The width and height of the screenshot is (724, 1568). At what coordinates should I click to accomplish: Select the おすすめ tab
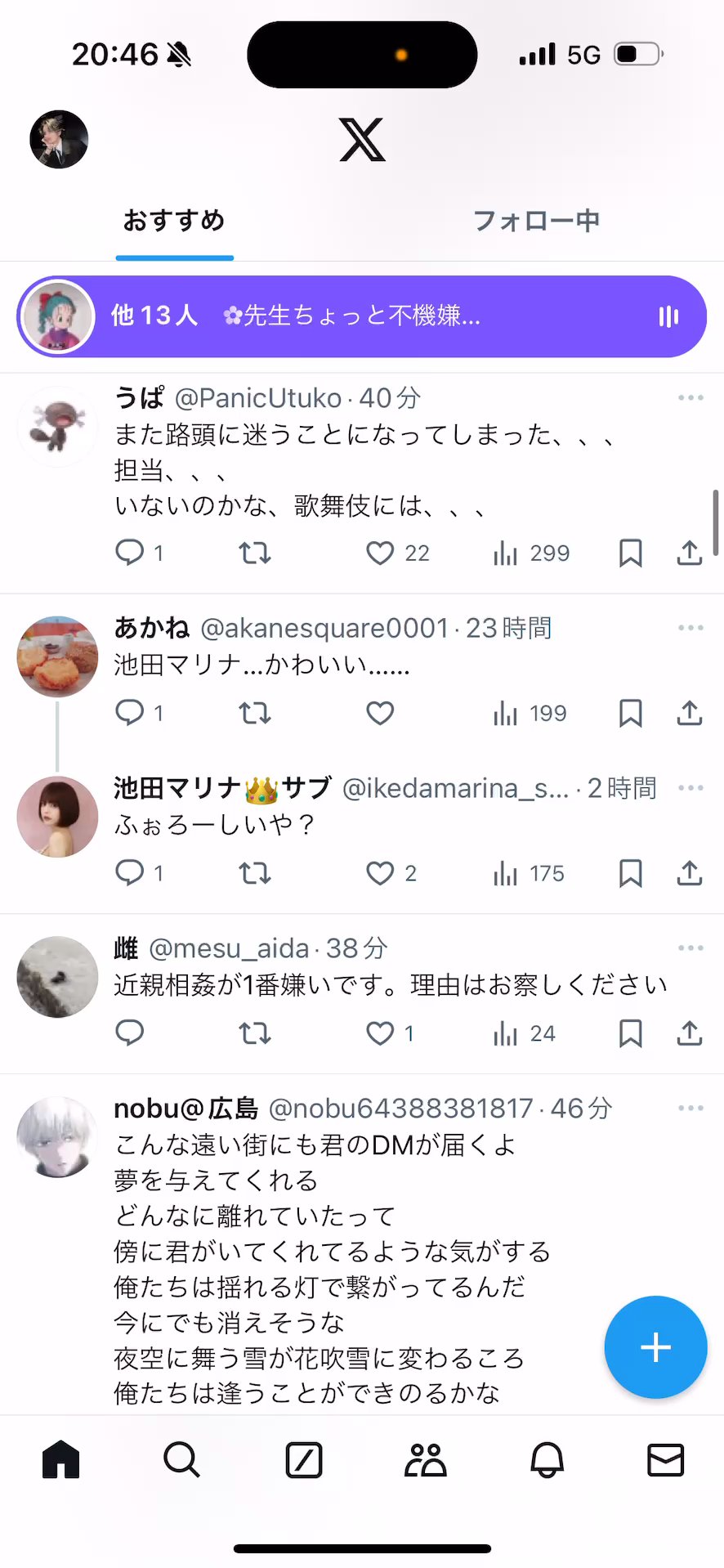point(174,221)
